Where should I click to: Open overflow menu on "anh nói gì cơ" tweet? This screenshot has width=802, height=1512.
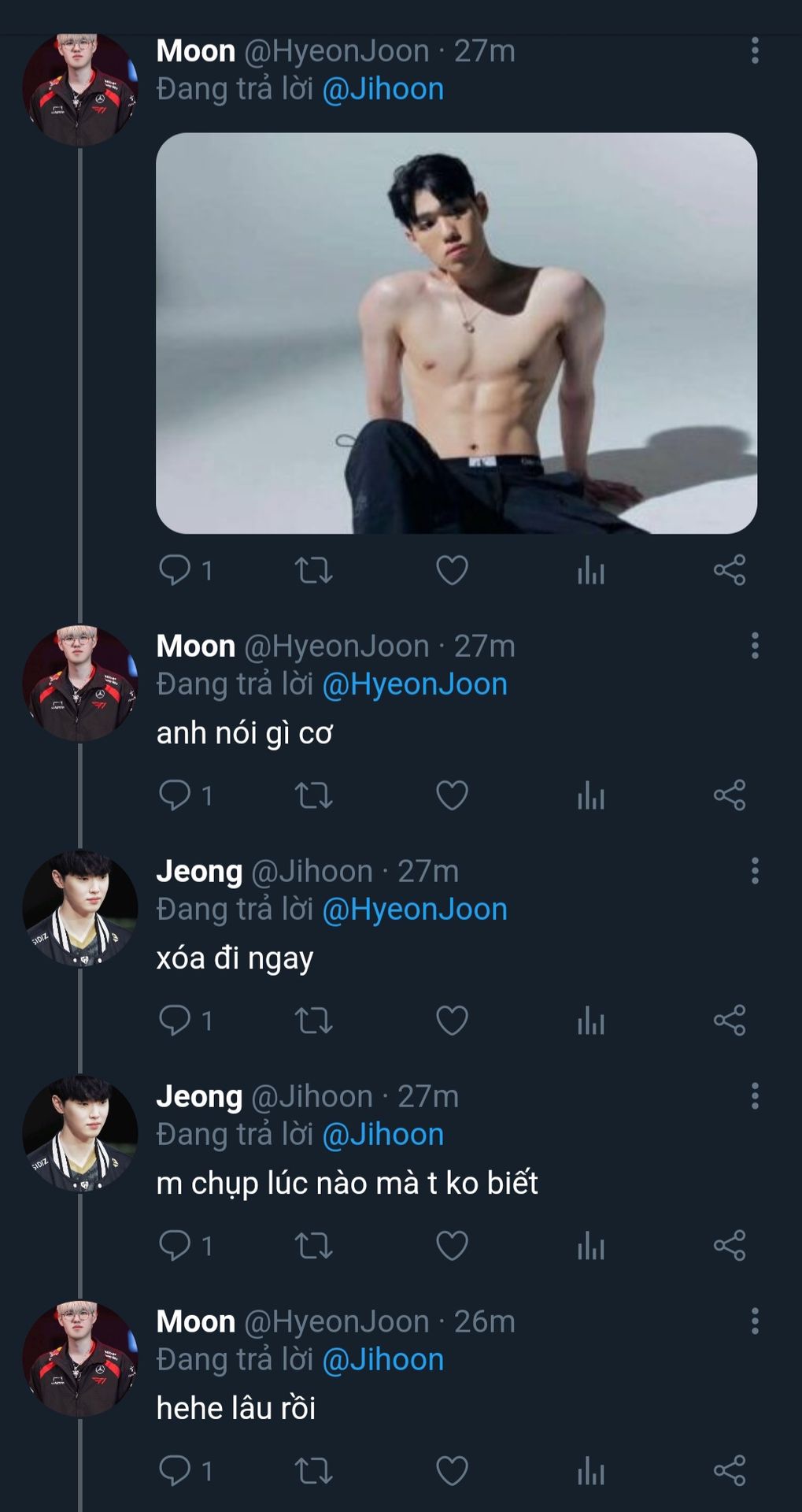click(755, 646)
